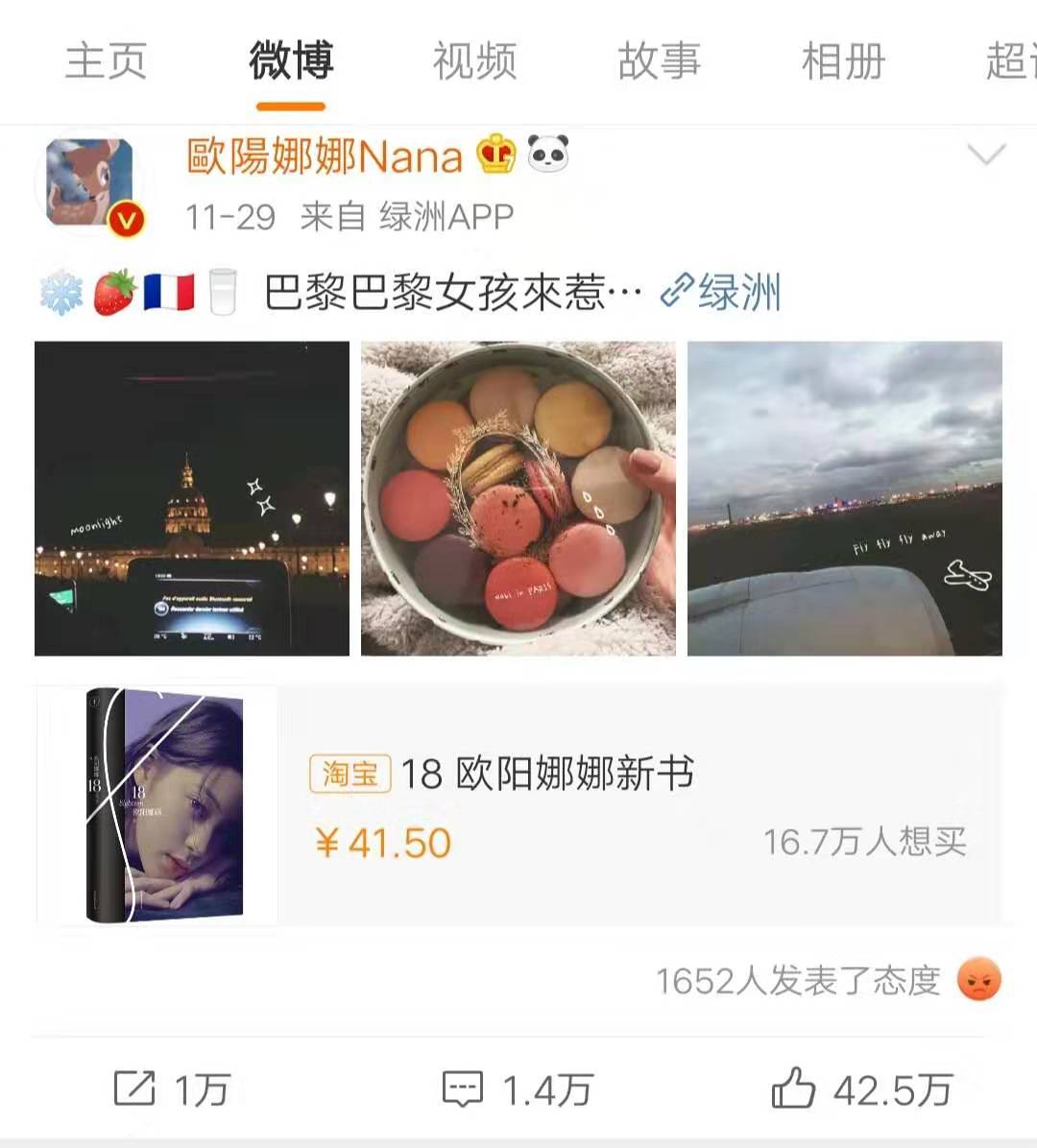This screenshot has width=1037, height=1148.
Task: Open the comments on this post
Action: [x=517, y=1089]
